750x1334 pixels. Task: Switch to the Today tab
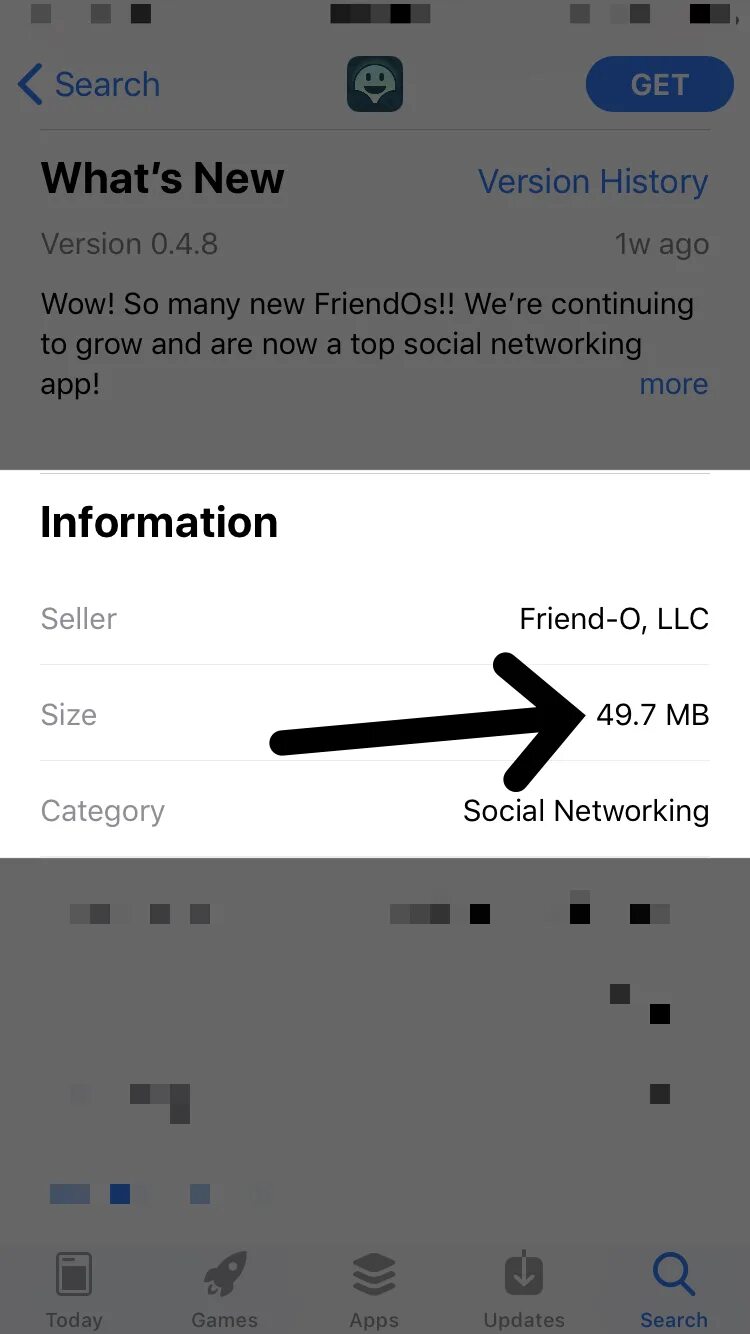click(x=74, y=1288)
